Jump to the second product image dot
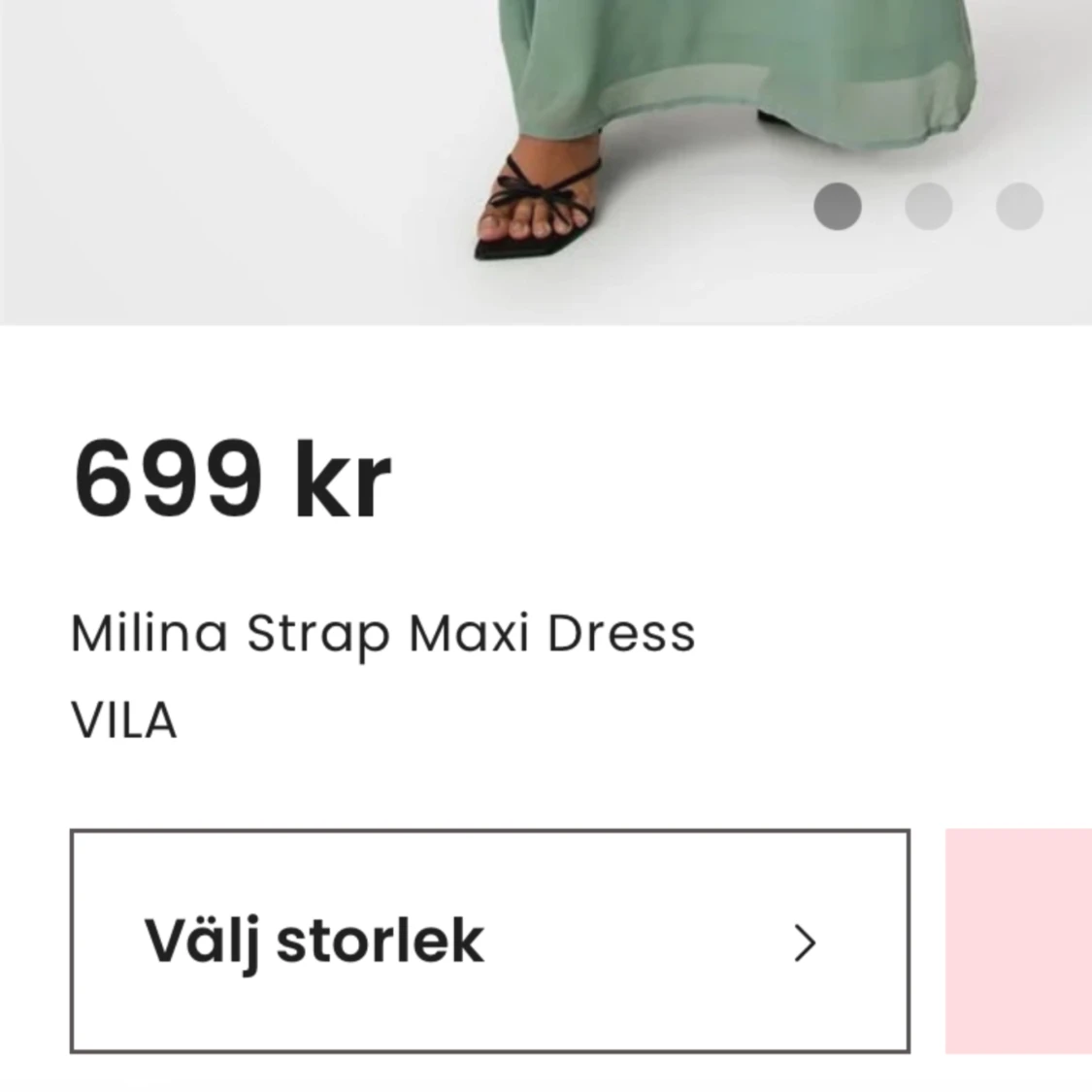1092x1092 pixels. tap(928, 206)
